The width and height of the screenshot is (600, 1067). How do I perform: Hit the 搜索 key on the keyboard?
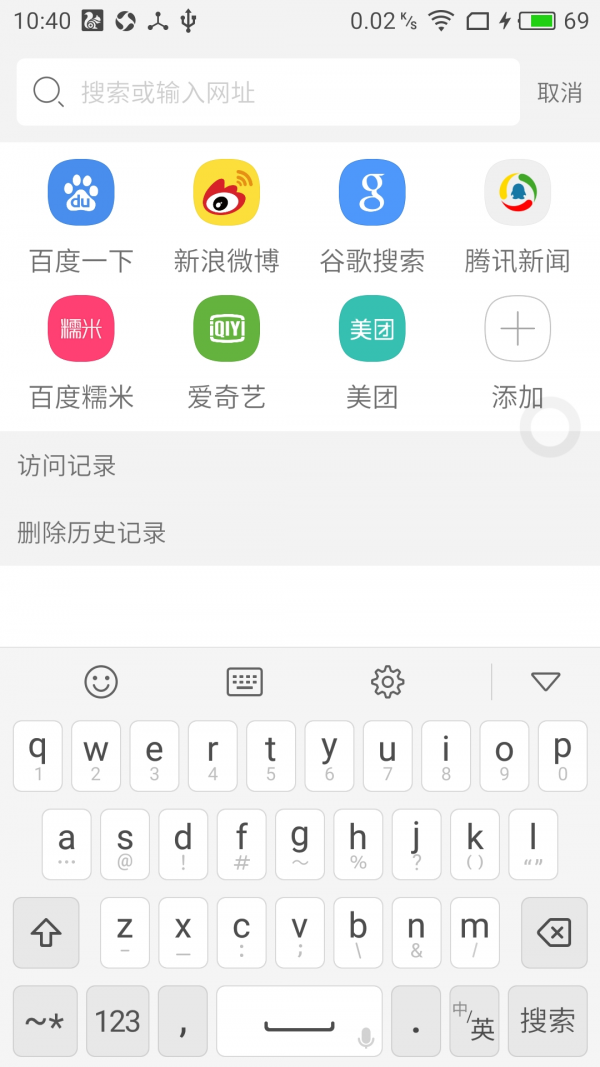coord(548,1021)
